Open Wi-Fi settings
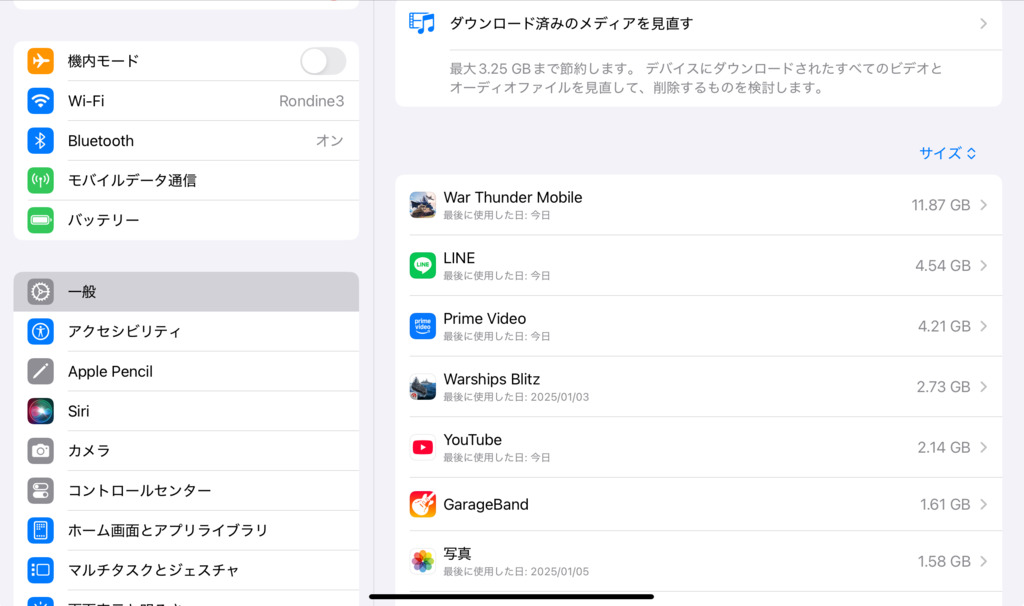 (186, 101)
